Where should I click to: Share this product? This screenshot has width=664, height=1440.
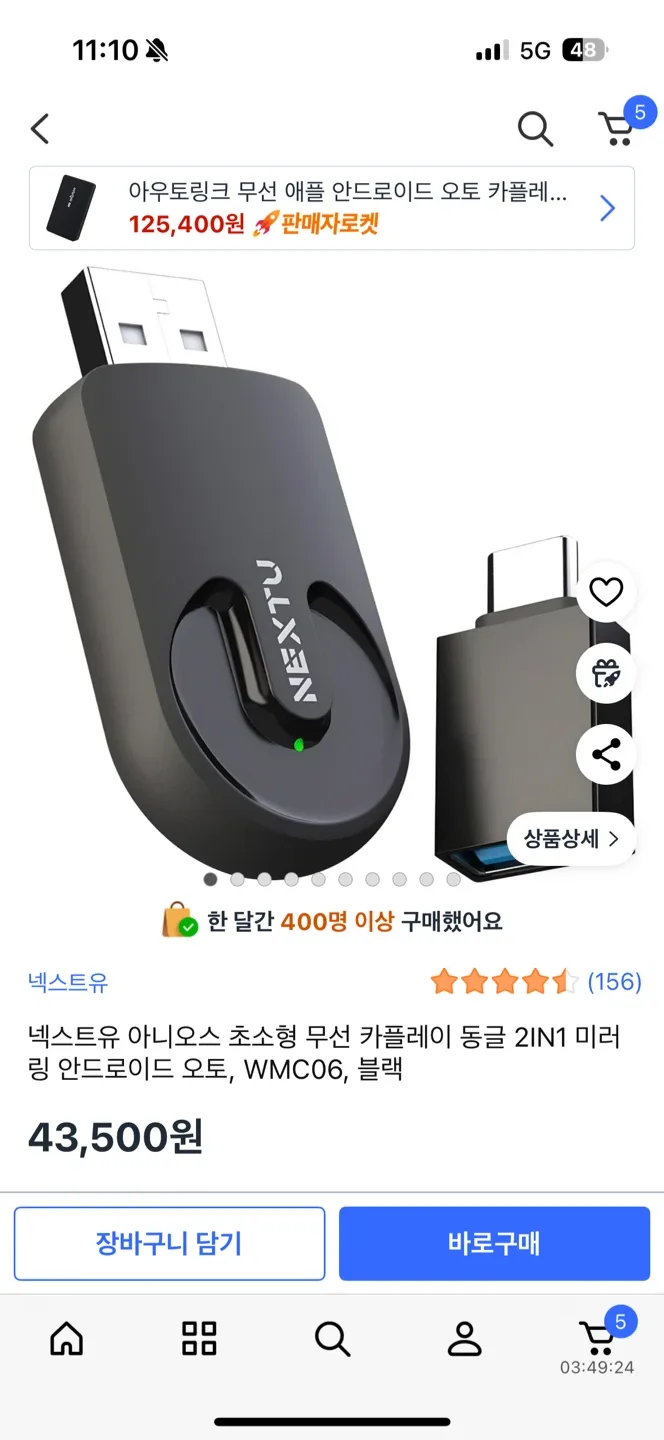point(606,755)
